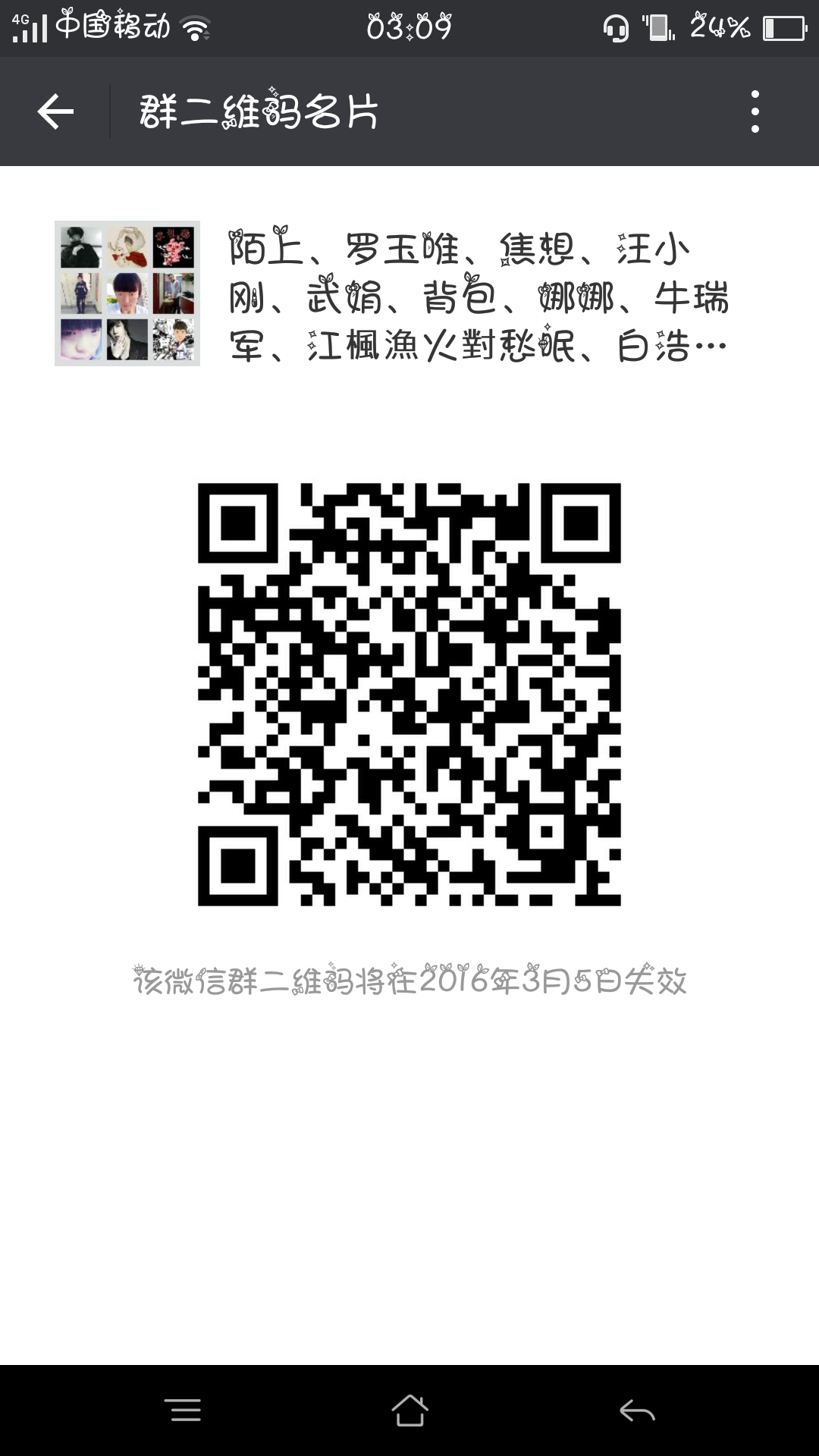
Task: Tap the system home button
Action: pos(409,1410)
